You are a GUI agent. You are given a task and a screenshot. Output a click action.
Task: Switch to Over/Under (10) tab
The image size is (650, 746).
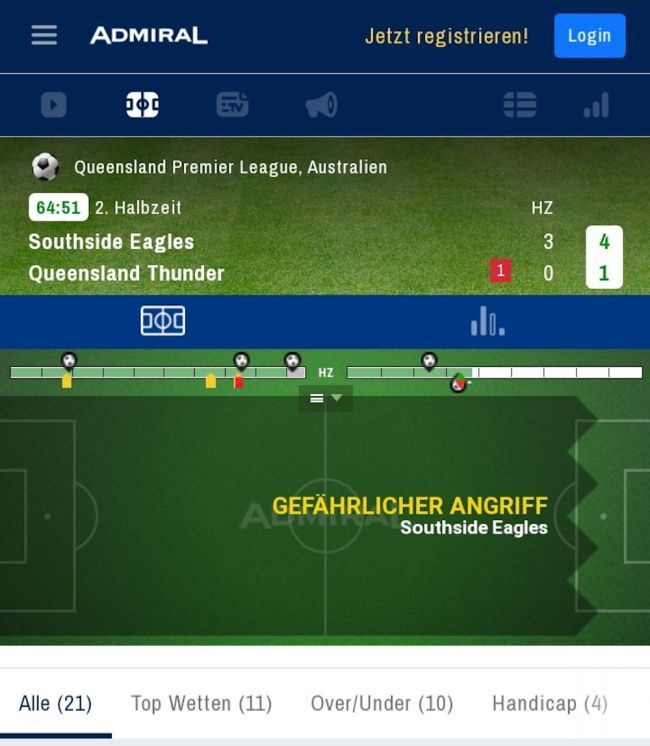pos(381,703)
